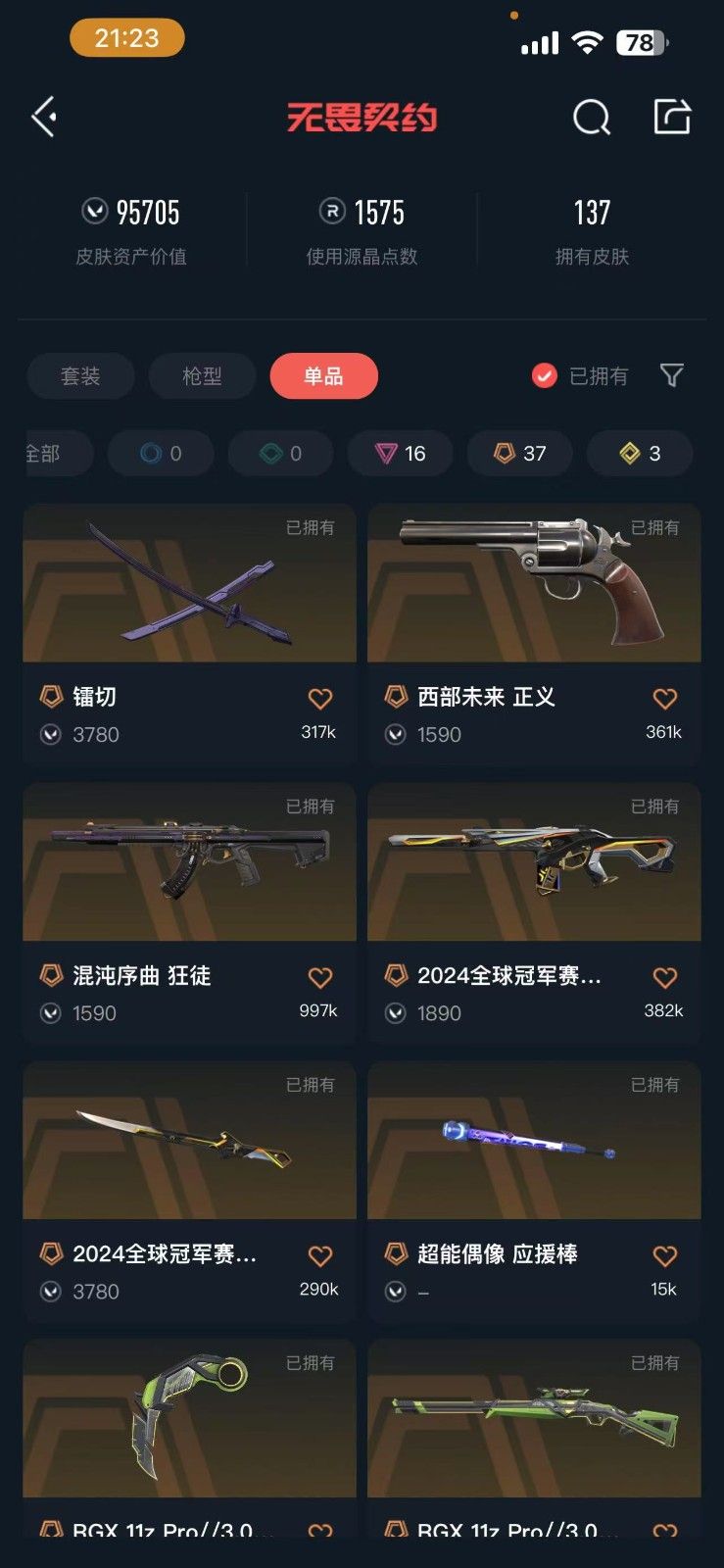This screenshot has height=1568, width=724.
Task: Switch to the 枪型 tab
Action: 202,376
